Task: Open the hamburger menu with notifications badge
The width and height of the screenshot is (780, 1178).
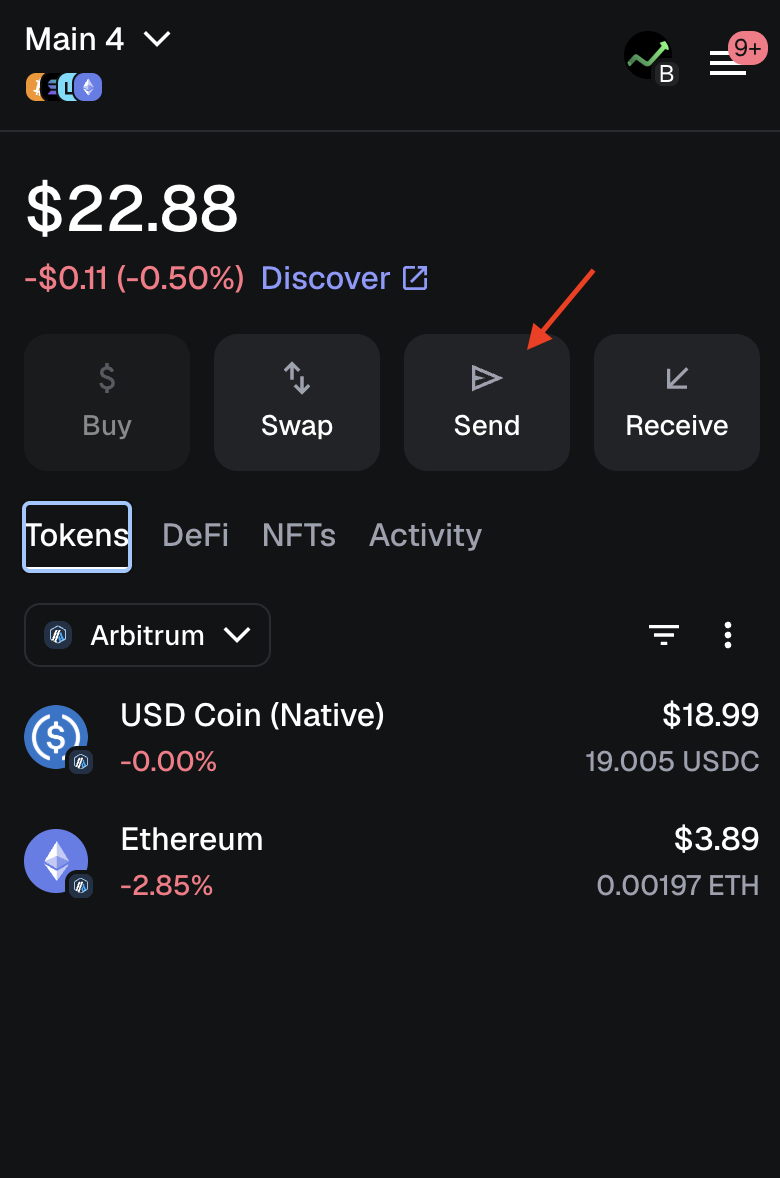Action: pyautogui.click(x=728, y=63)
